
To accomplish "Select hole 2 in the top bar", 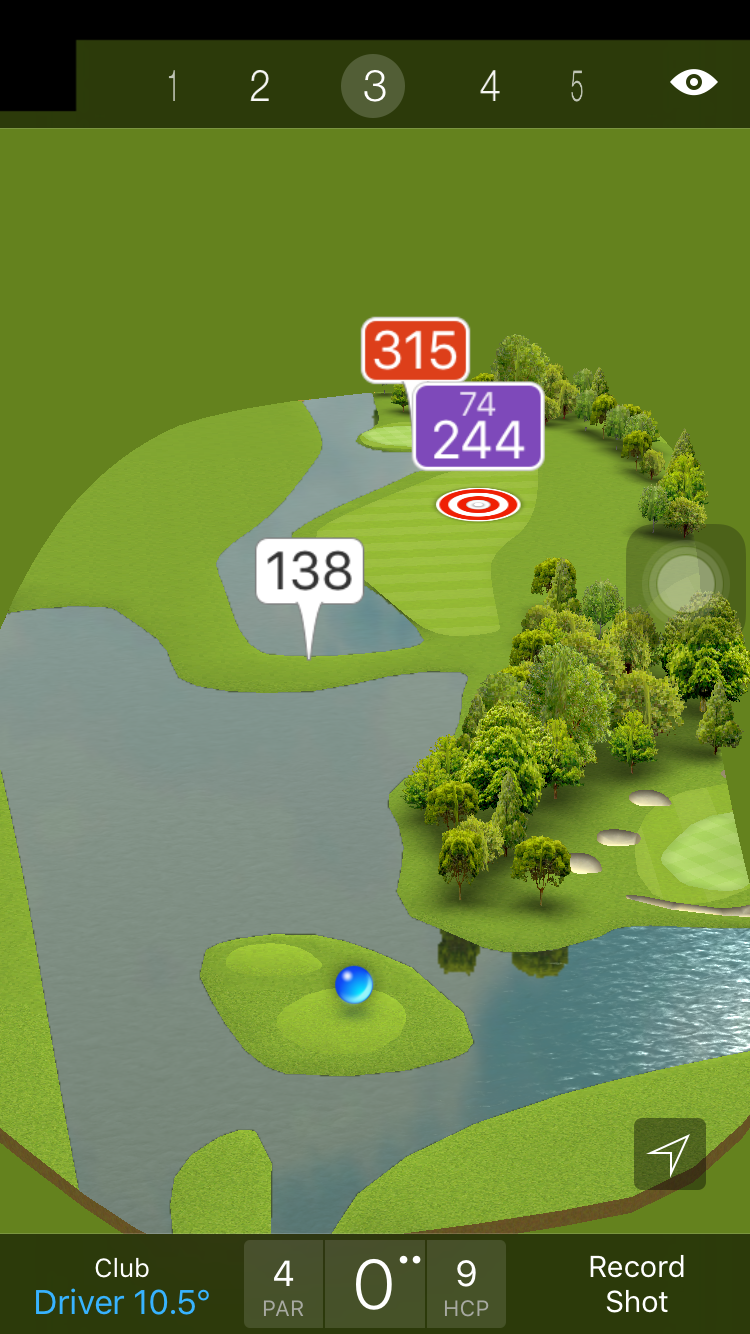I will pos(260,86).
